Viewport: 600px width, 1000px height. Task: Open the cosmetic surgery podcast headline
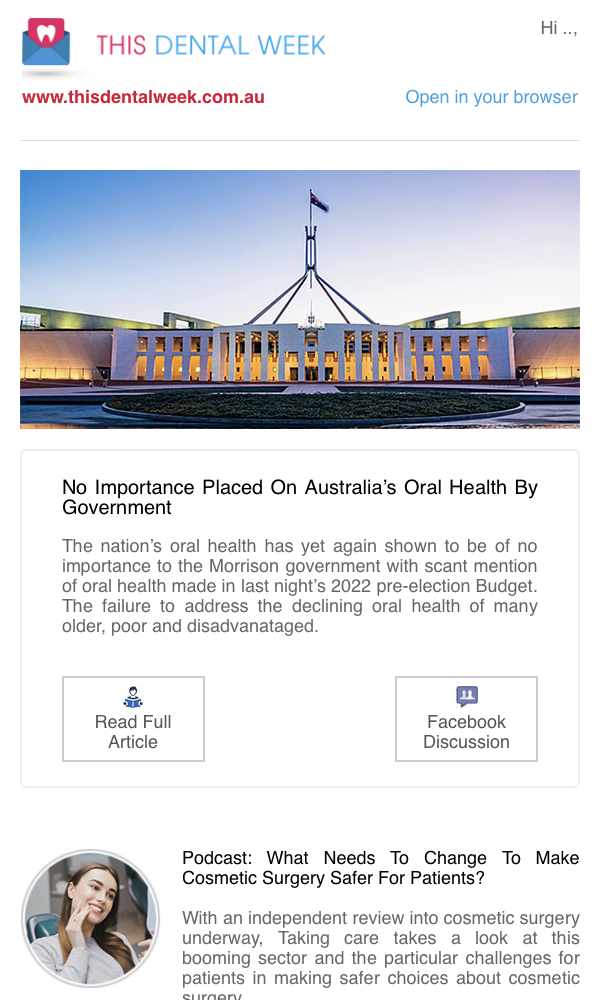pyautogui.click(x=380, y=868)
